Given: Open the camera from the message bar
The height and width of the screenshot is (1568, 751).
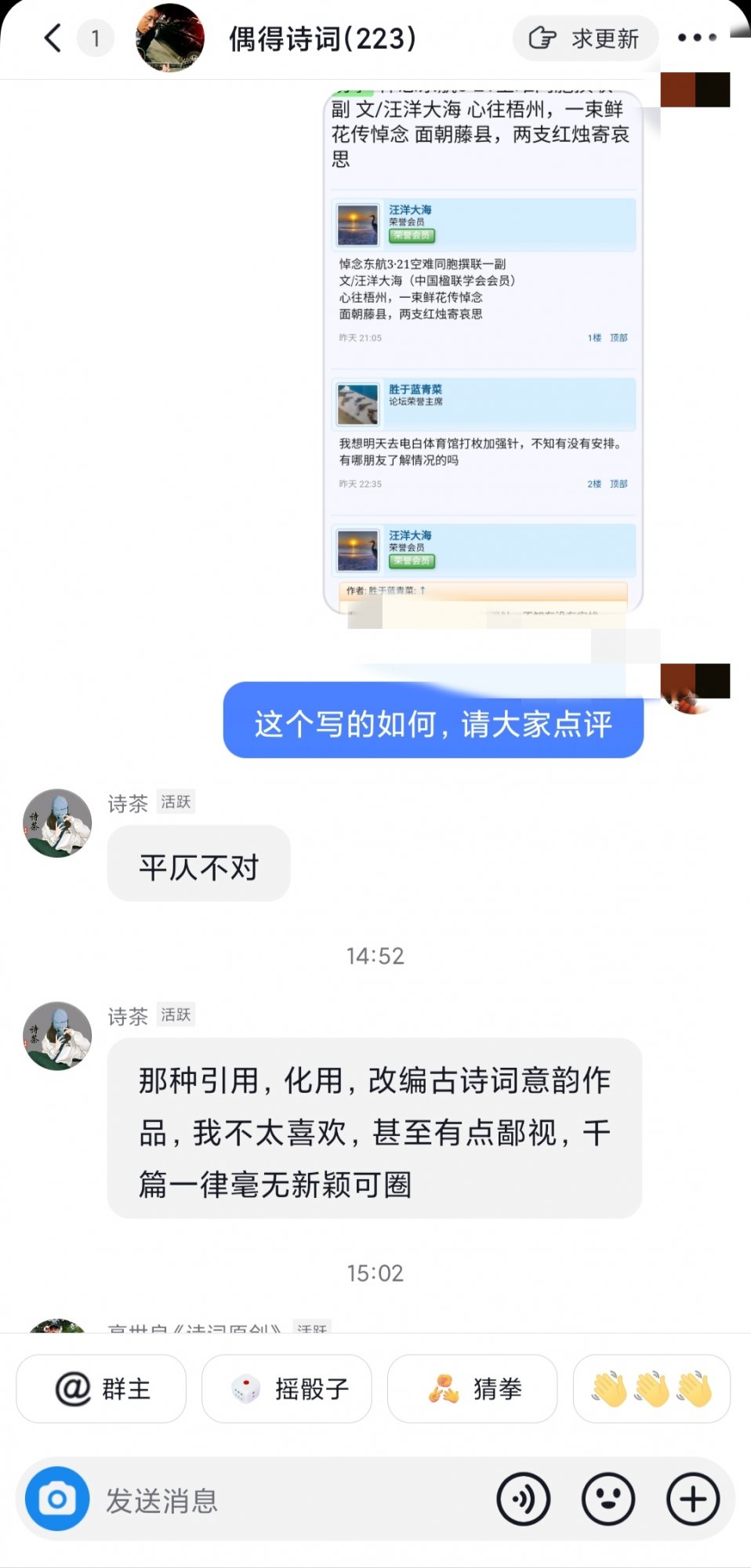Looking at the screenshot, I should (x=57, y=1499).
